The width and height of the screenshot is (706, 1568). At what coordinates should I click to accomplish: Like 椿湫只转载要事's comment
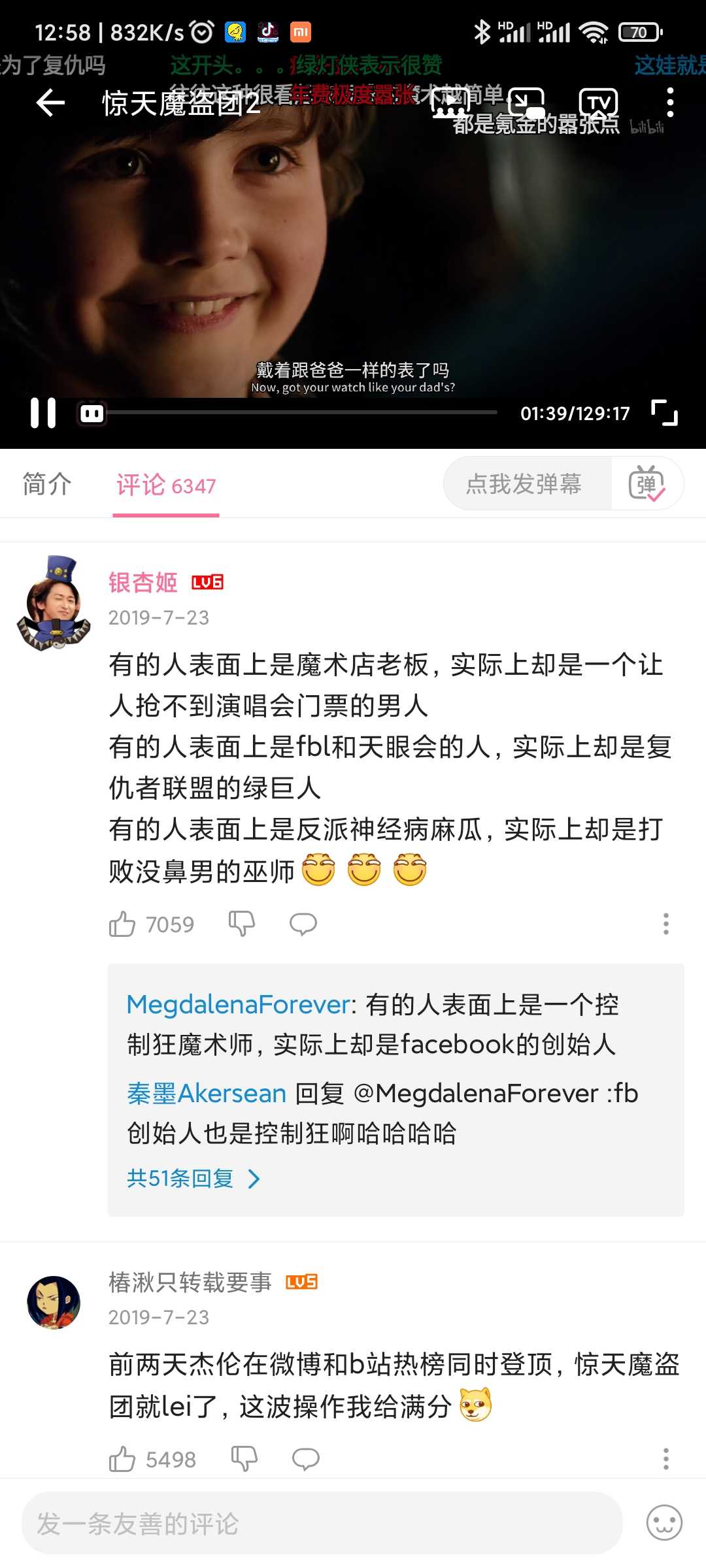(x=152, y=1459)
